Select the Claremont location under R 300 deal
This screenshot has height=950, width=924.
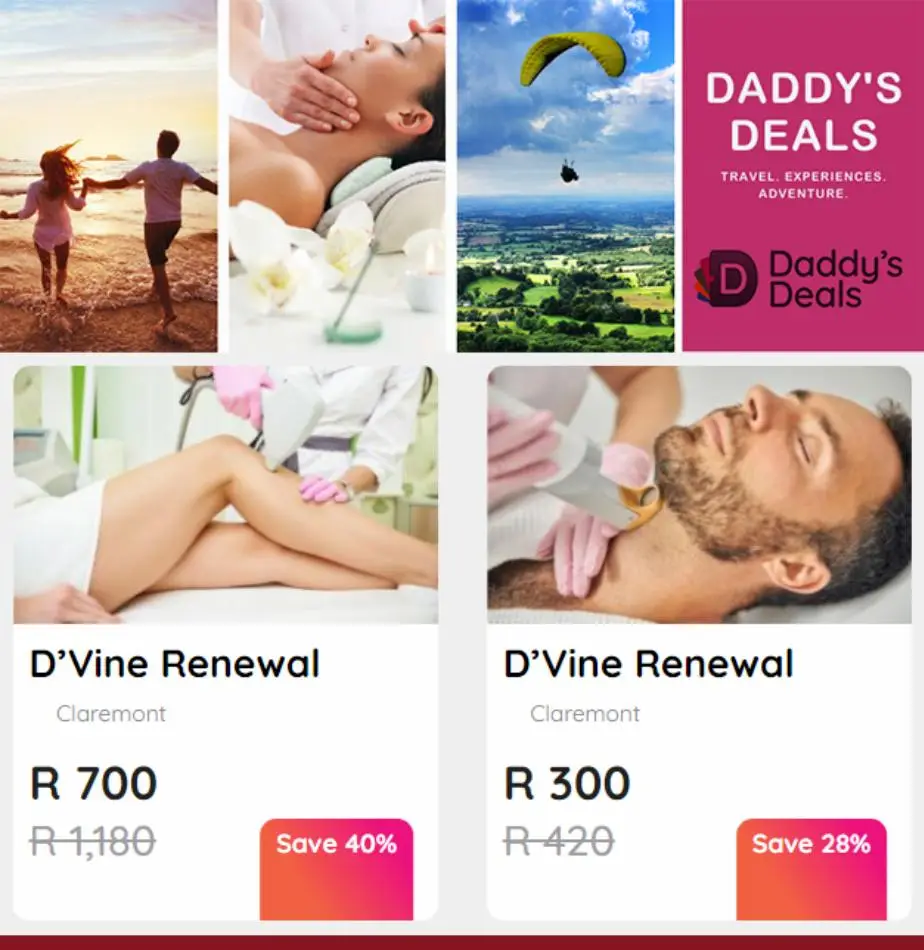pyautogui.click(x=583, y=714)
